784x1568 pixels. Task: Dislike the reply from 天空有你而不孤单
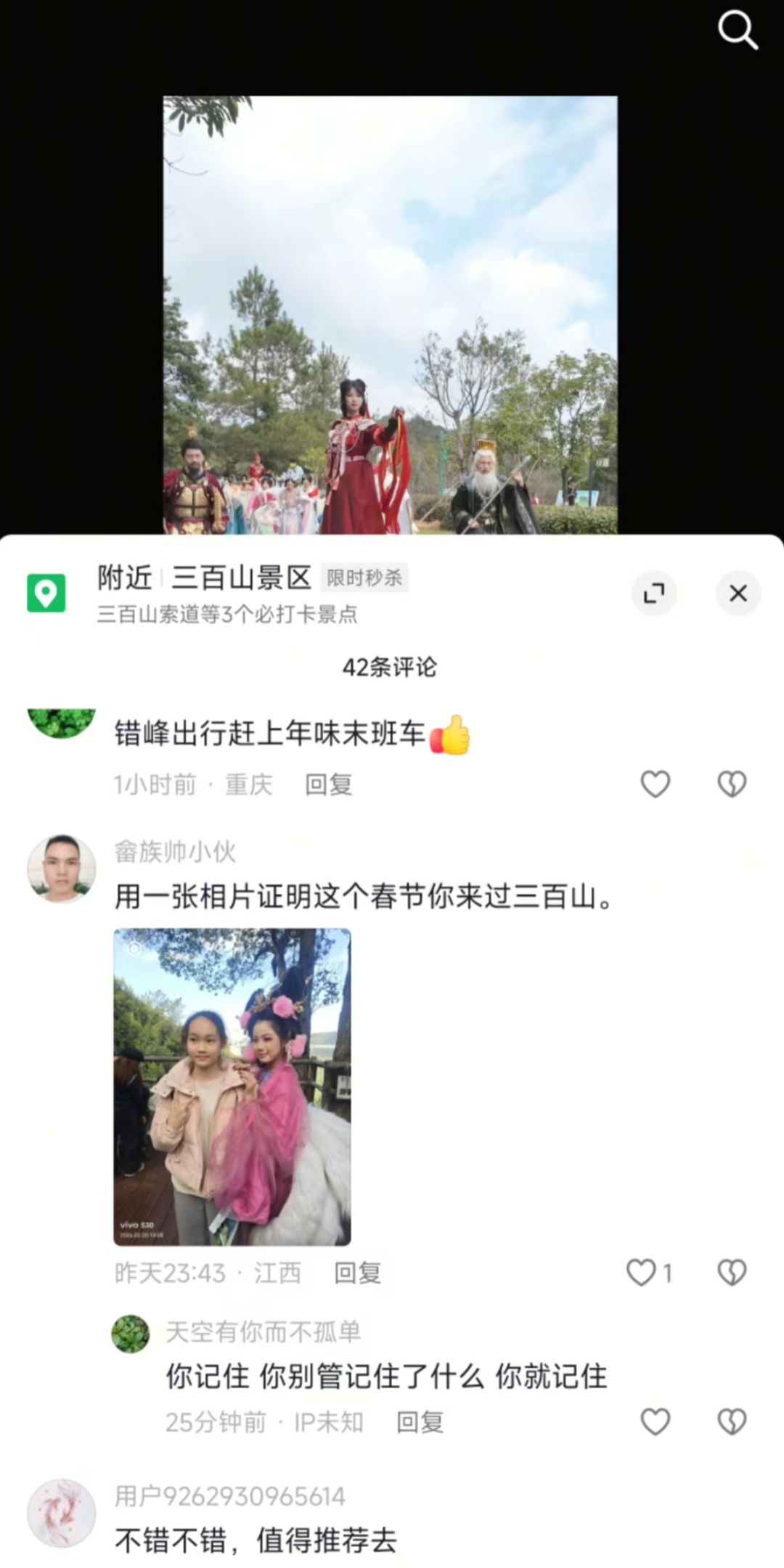pyautogui.click(x=732, y=1421)
